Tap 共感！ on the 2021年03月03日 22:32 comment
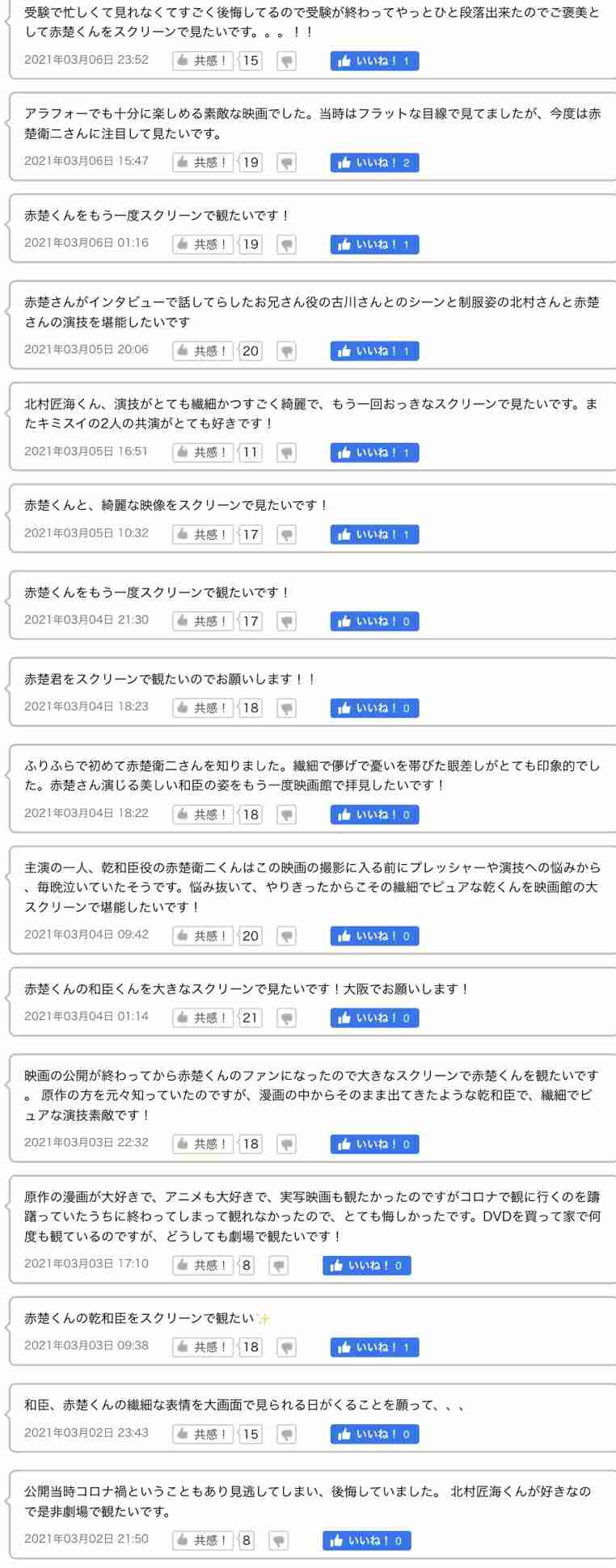Image resolution: width=616 pixels, height=1568 pixels. [x=203, y=1144]
